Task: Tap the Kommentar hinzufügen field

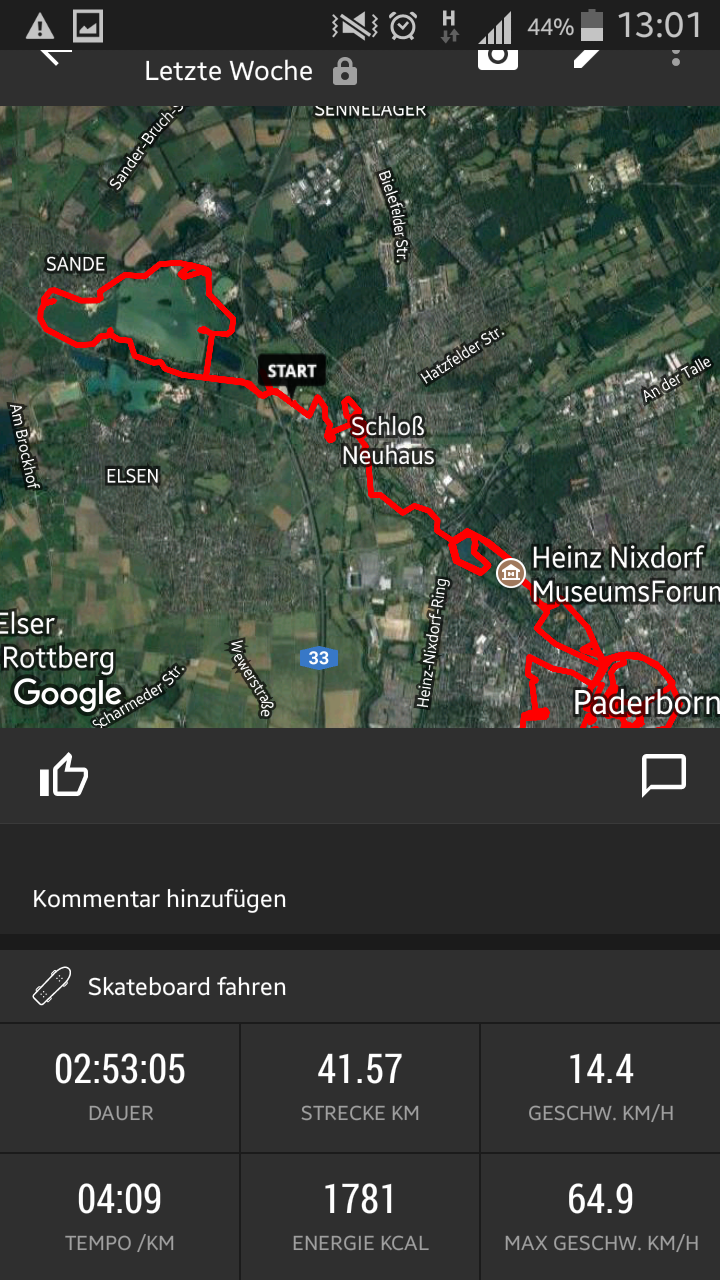Action: point(360,899)
